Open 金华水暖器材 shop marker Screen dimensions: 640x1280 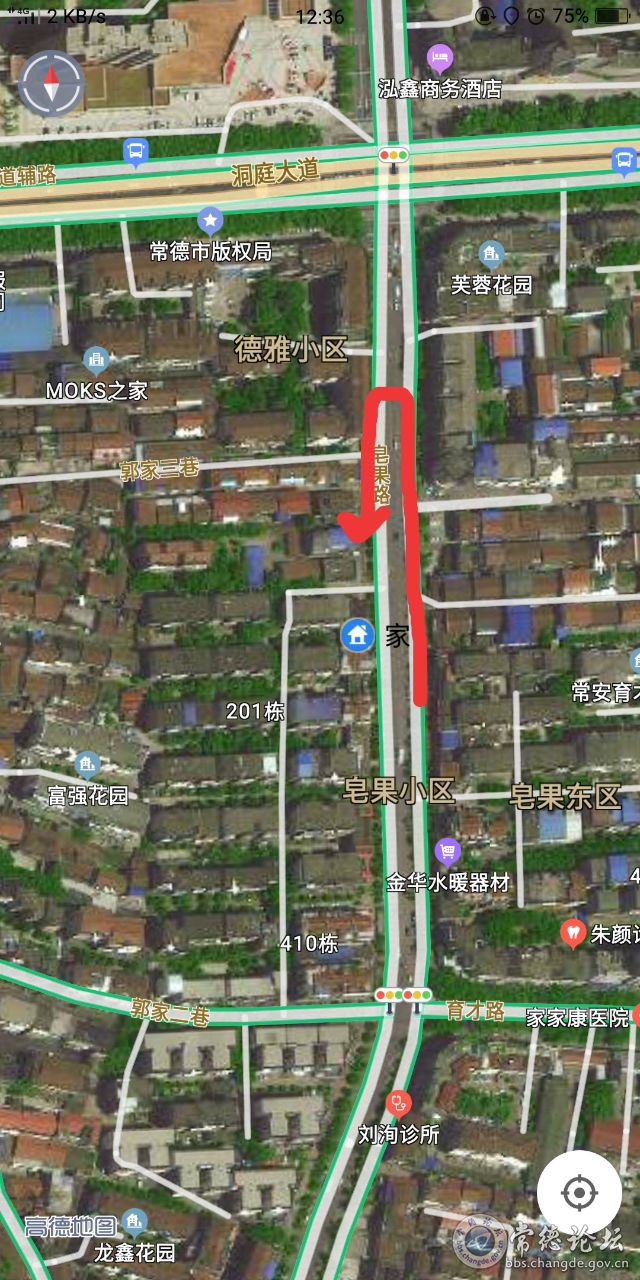tap(448, 853)
